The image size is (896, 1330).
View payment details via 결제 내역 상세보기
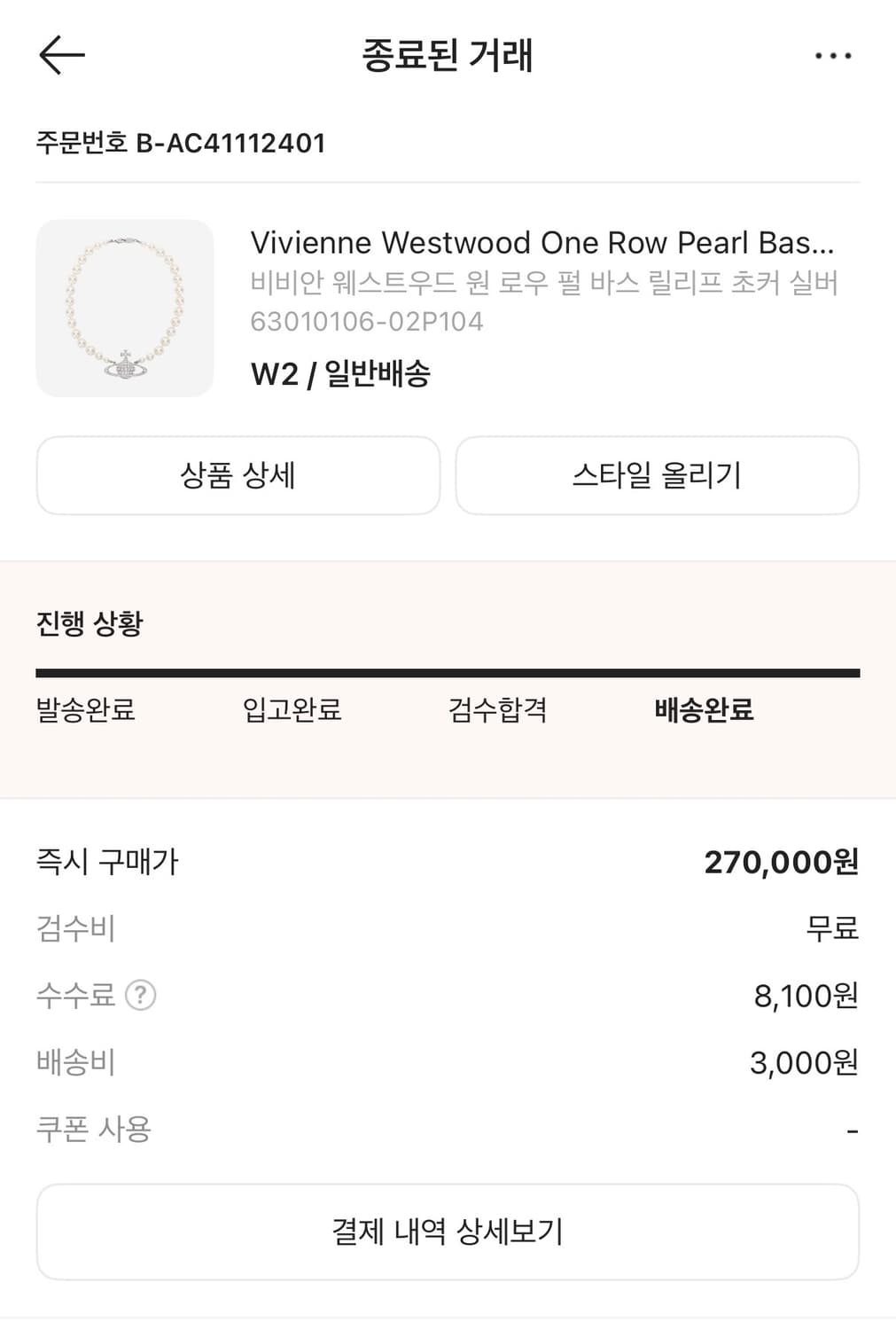click(448, 1231)
